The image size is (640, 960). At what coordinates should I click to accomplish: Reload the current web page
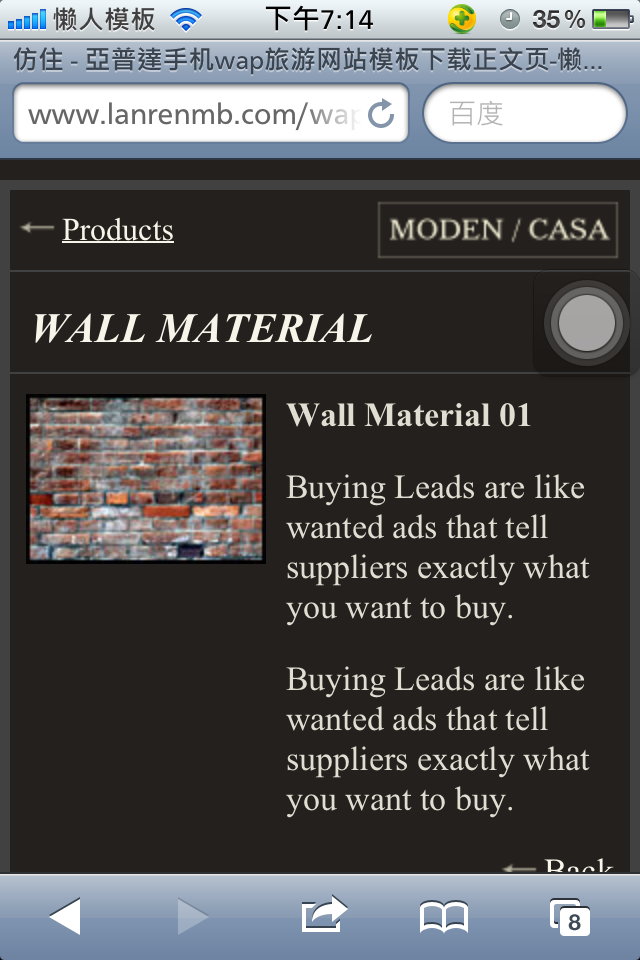pos(382,114)
